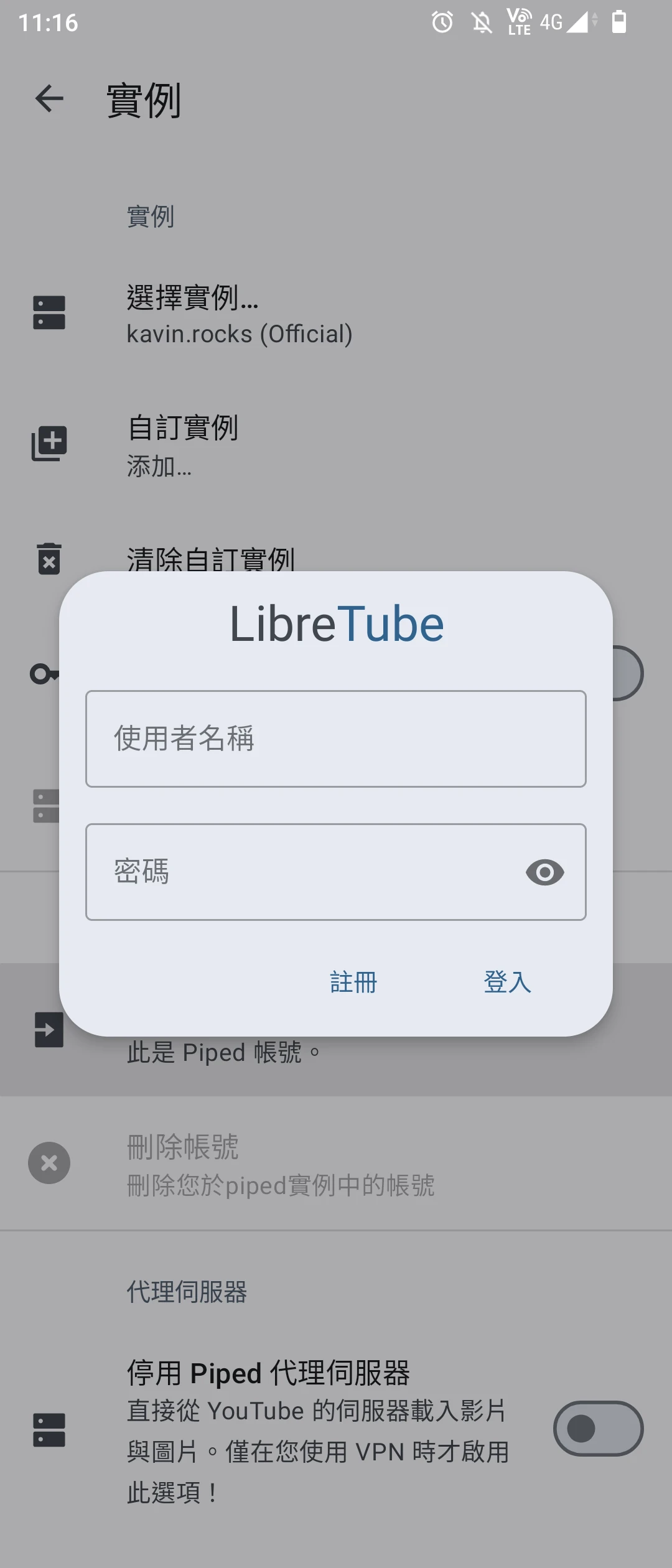Tap the 登入 login button
The height and width of the screenshot is (1568, 672).
point(507,982)
